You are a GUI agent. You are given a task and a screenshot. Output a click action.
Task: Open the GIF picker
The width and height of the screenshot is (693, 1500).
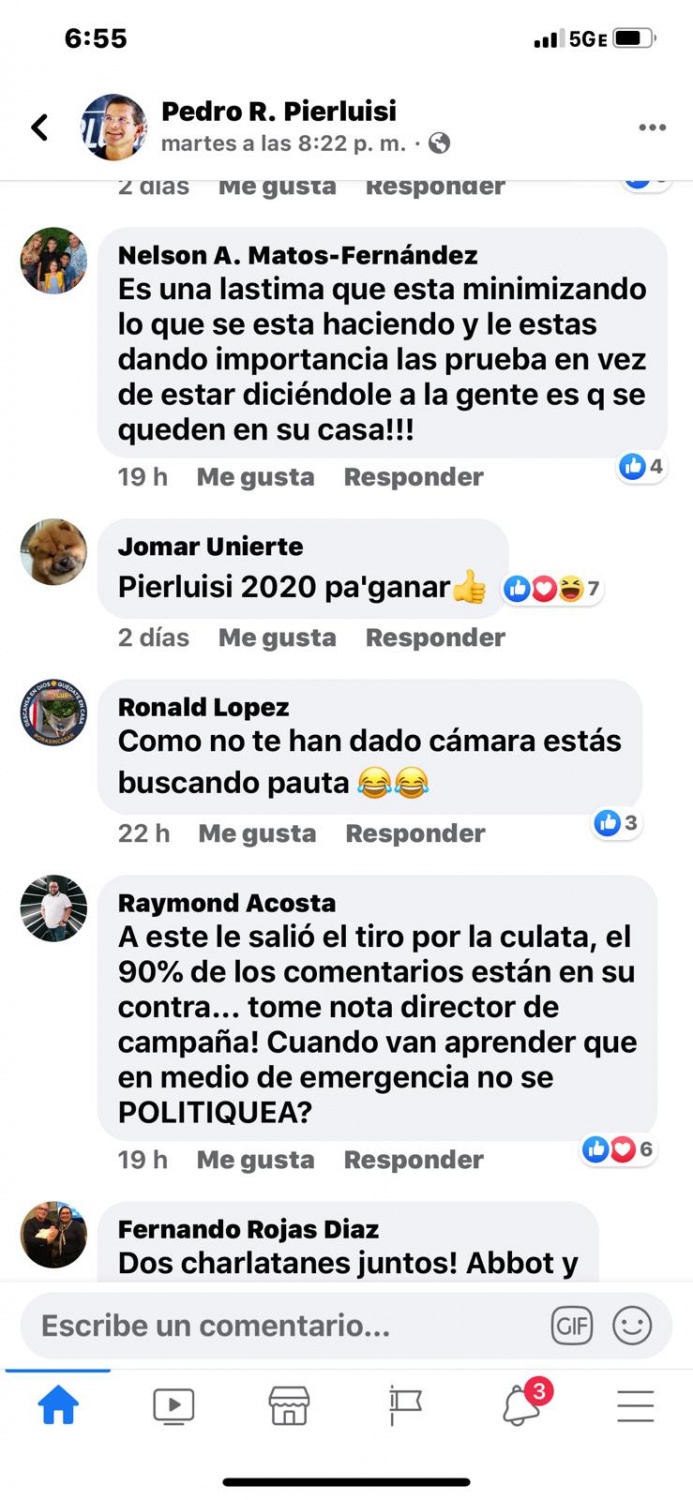coord(572,1326)
